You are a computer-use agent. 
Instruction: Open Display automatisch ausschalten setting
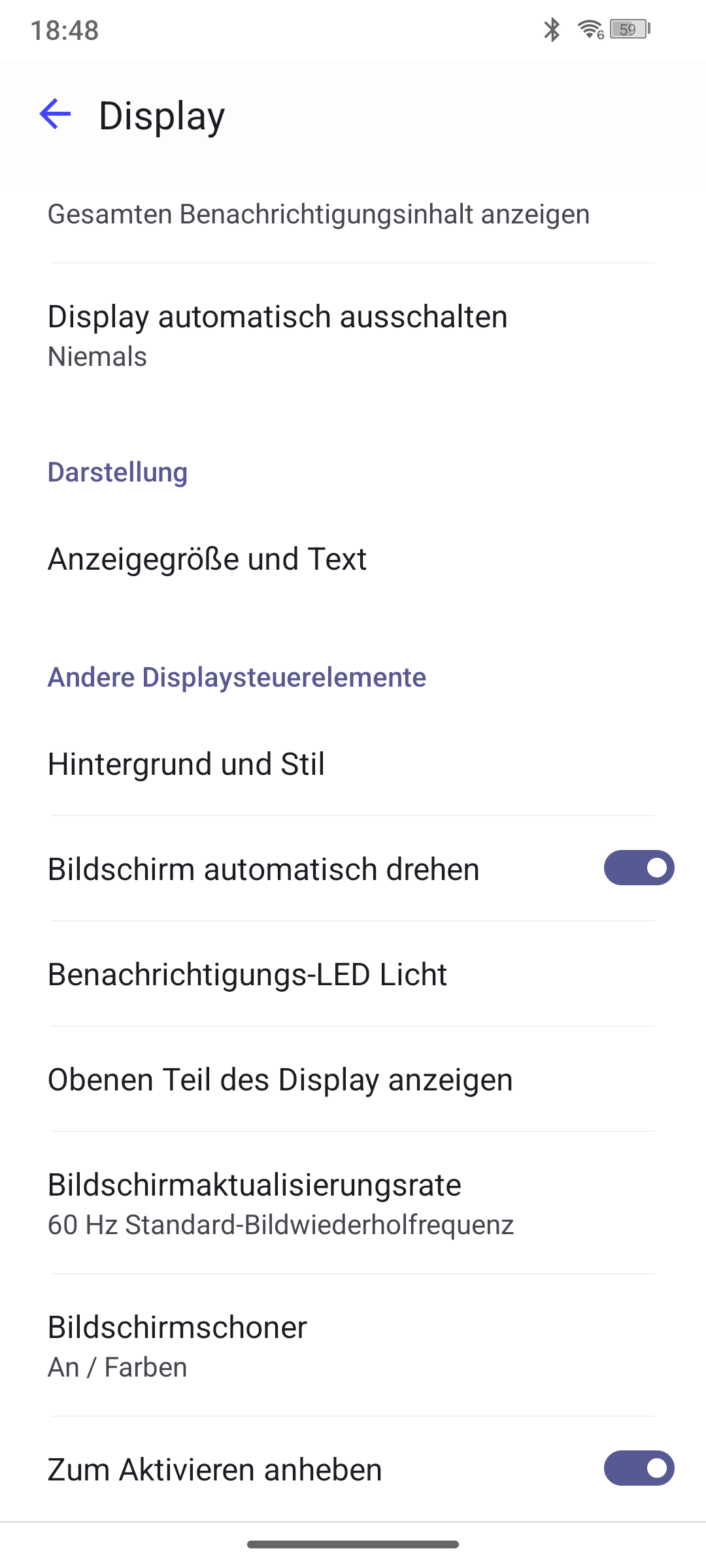(353, 336)
